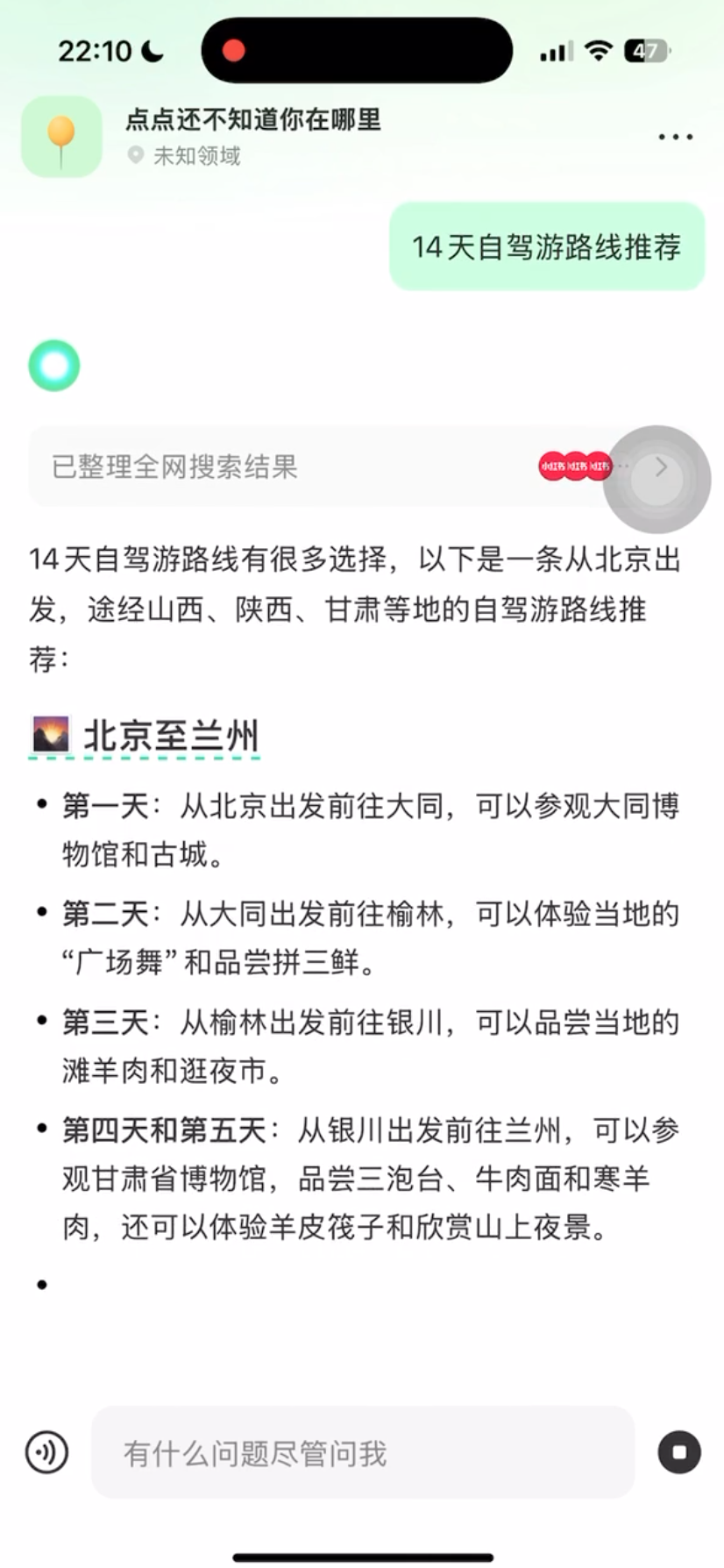Open the three-dot overflow menu
The image size is (724, 1568).
point(675,137)
